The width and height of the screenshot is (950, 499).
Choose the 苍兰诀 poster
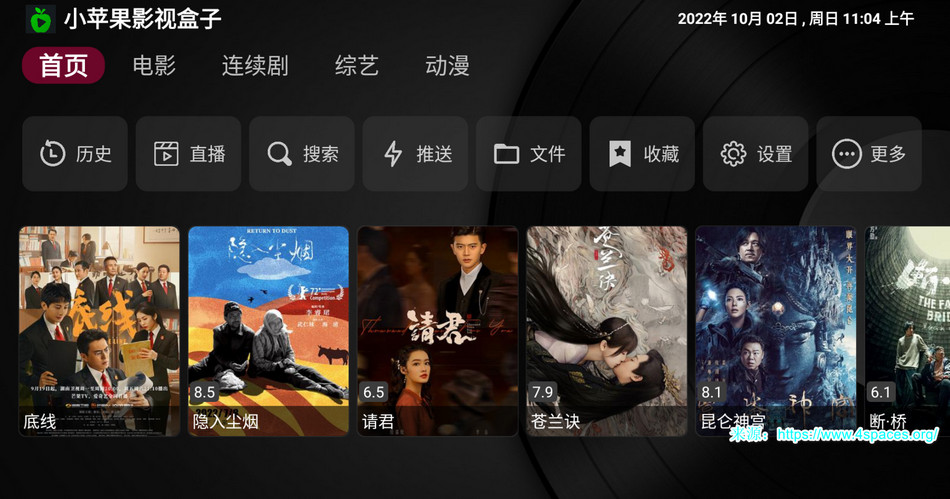coord(607,330)
